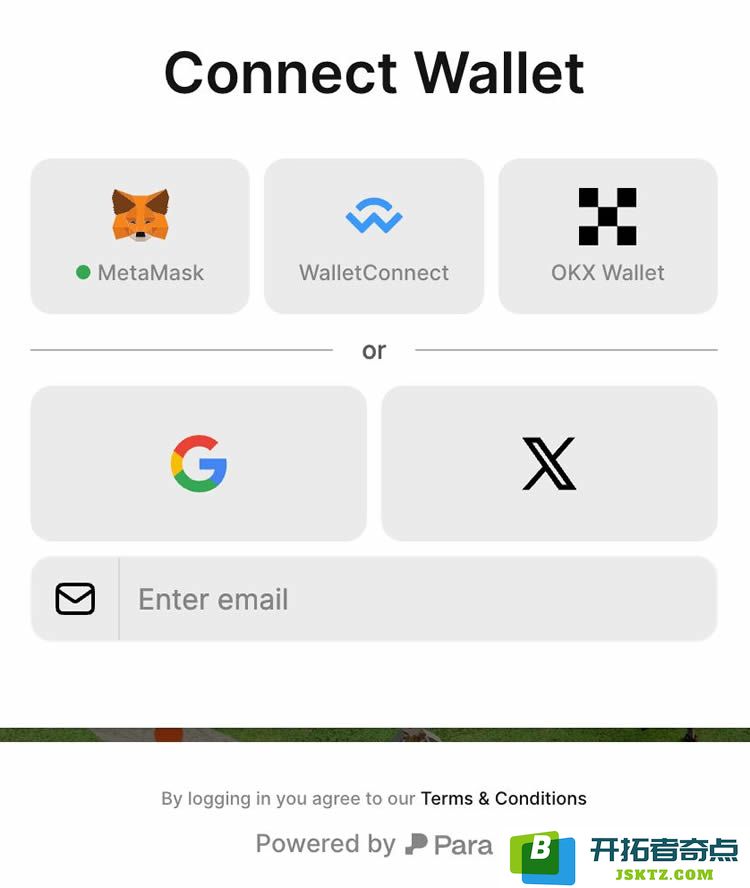Open the Terms & Conditions link
This screenshot has width=750, height=888.
[503, 798]
